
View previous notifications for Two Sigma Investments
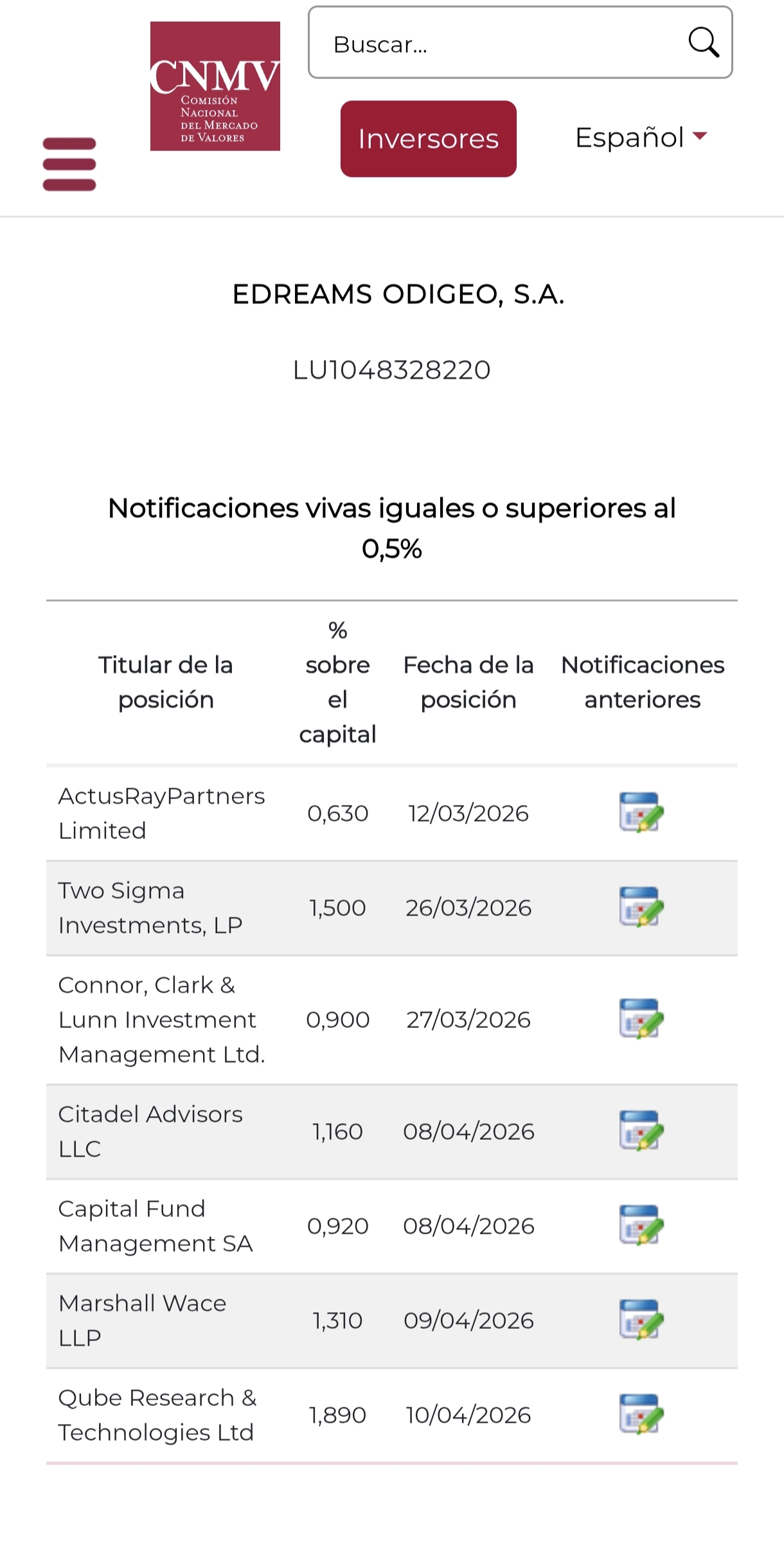coord(641,906)
